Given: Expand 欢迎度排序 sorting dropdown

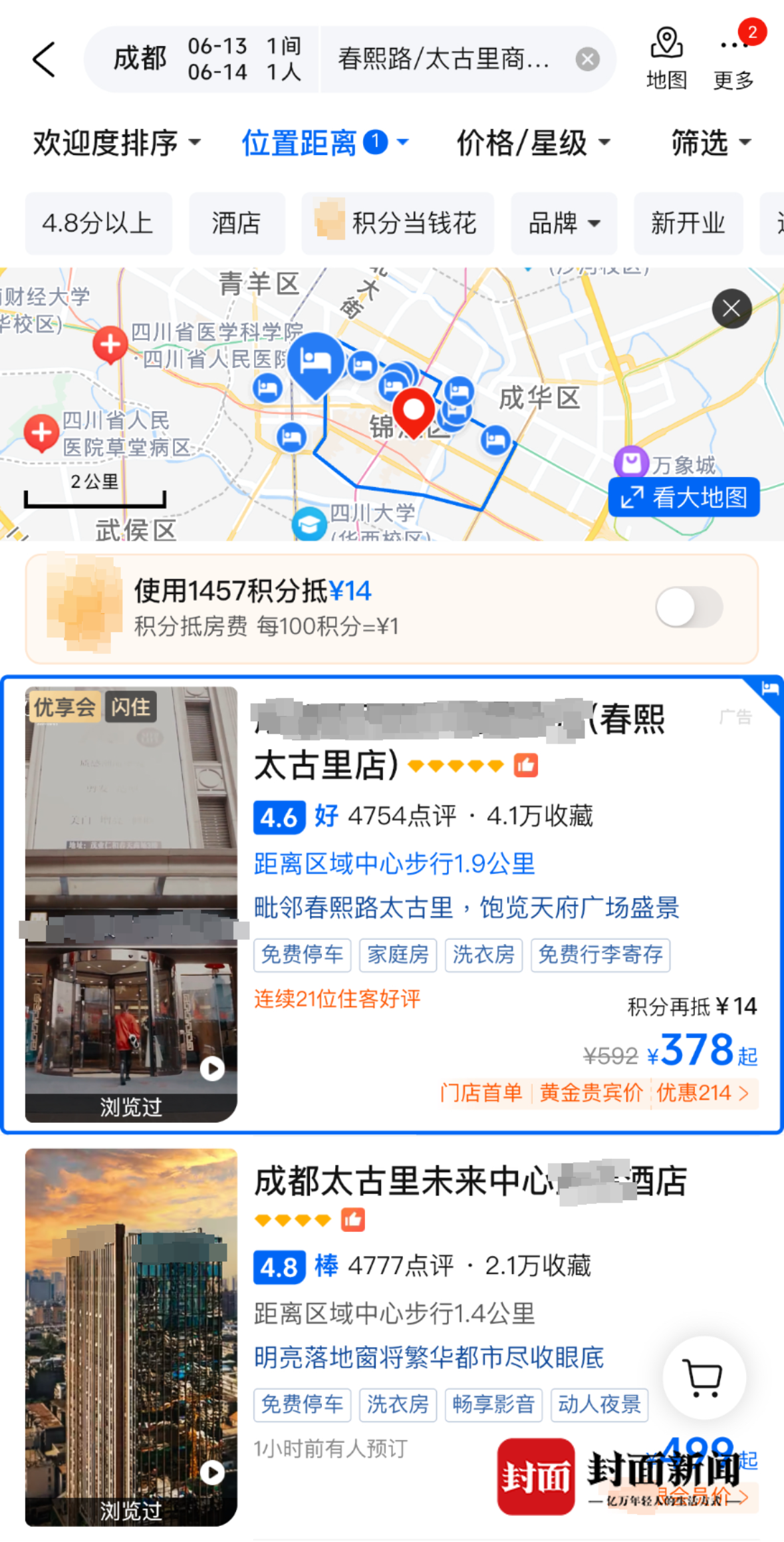Looking at the screenshot, I should (x=116, y=143).
